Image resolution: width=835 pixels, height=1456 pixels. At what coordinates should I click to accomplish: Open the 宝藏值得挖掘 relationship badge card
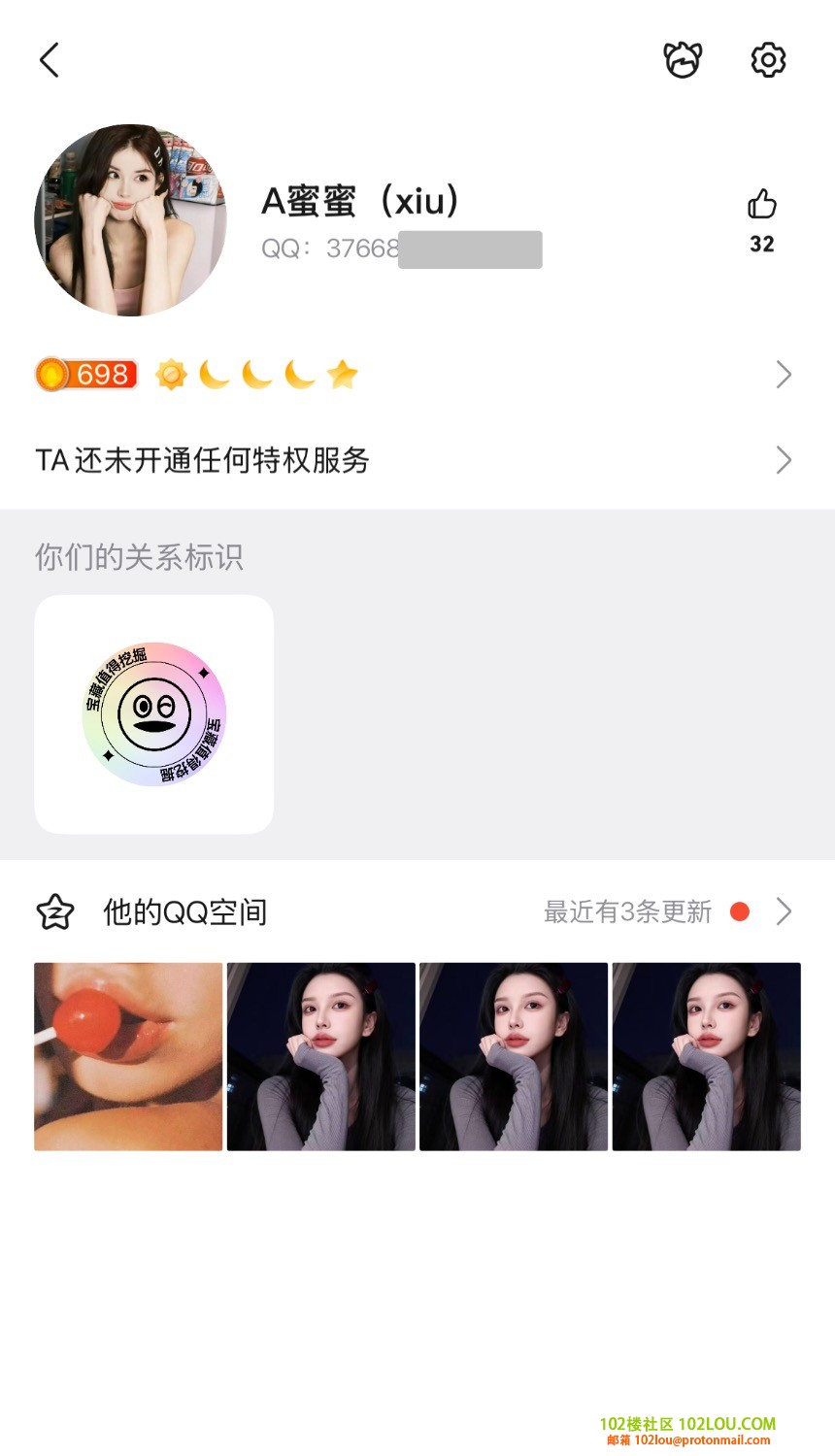point(154,714)
